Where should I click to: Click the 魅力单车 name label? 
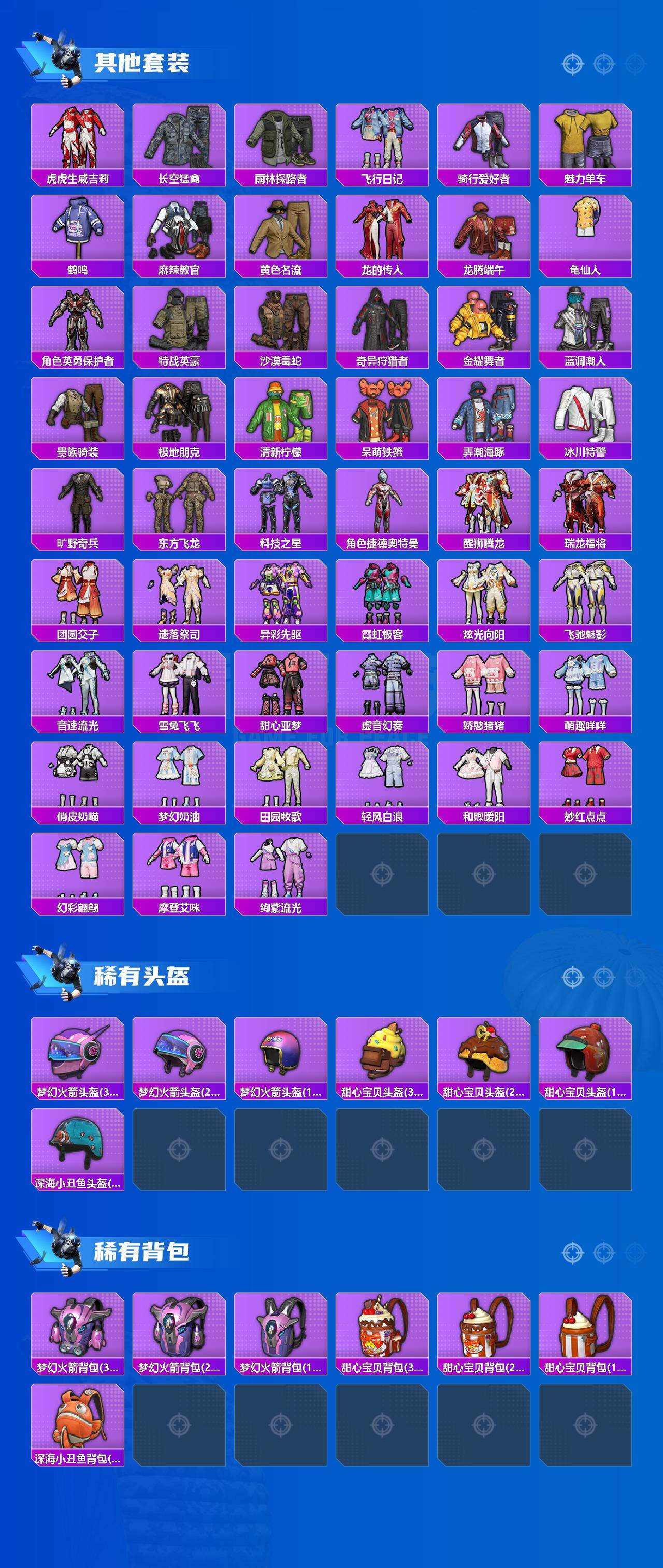(x=585, y=178)
